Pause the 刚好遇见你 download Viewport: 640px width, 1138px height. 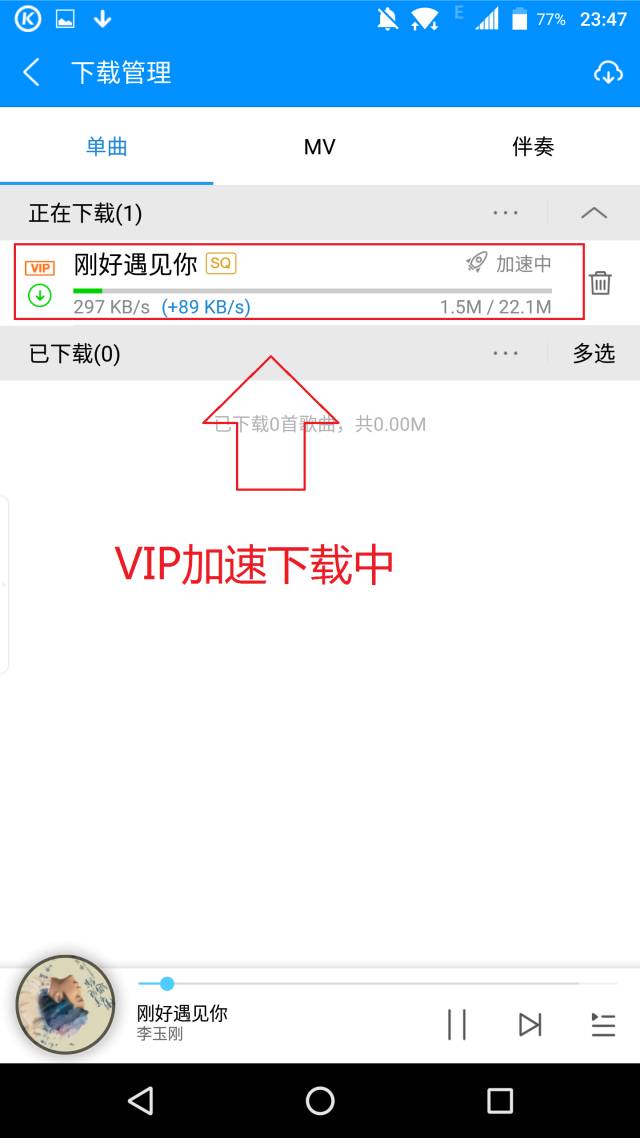[x=40, y=295]
